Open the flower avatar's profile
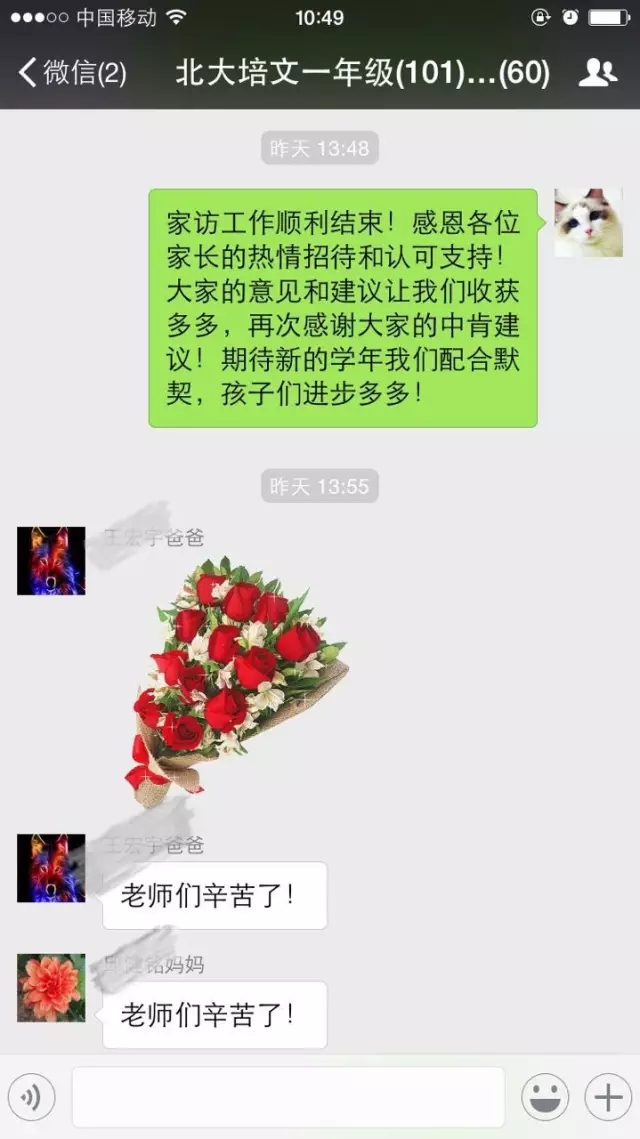 51,987
